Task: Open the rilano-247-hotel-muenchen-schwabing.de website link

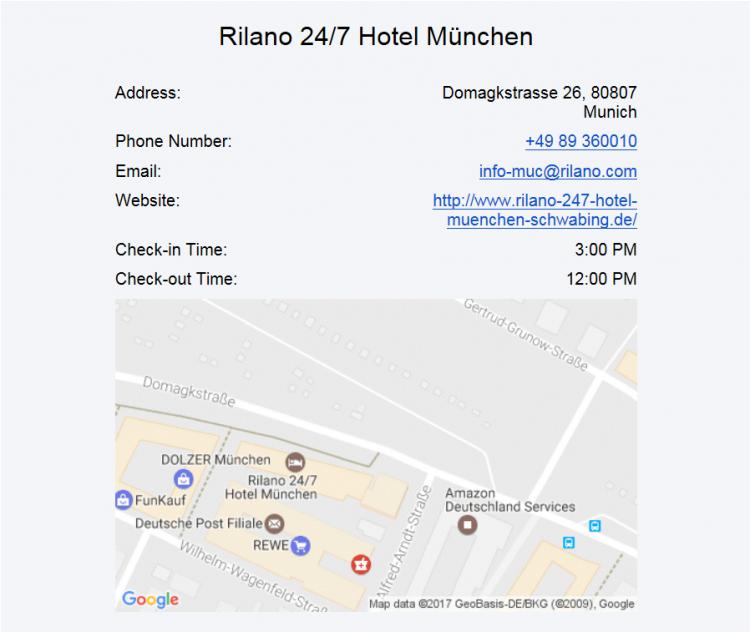Action: pos(535,210)
